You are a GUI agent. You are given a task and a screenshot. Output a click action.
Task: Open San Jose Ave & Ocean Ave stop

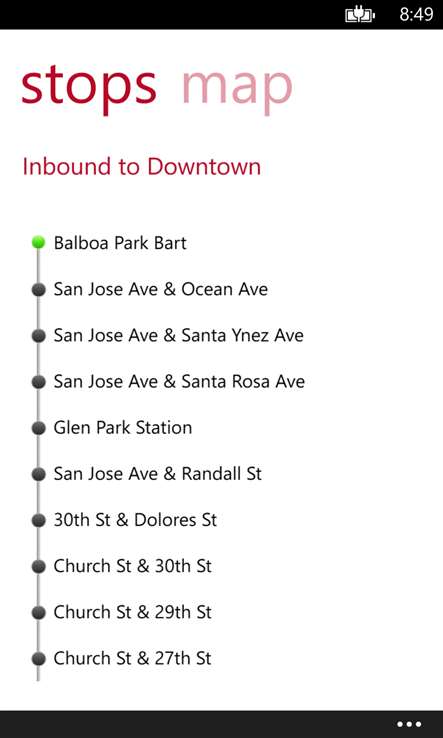click(161, 289)
